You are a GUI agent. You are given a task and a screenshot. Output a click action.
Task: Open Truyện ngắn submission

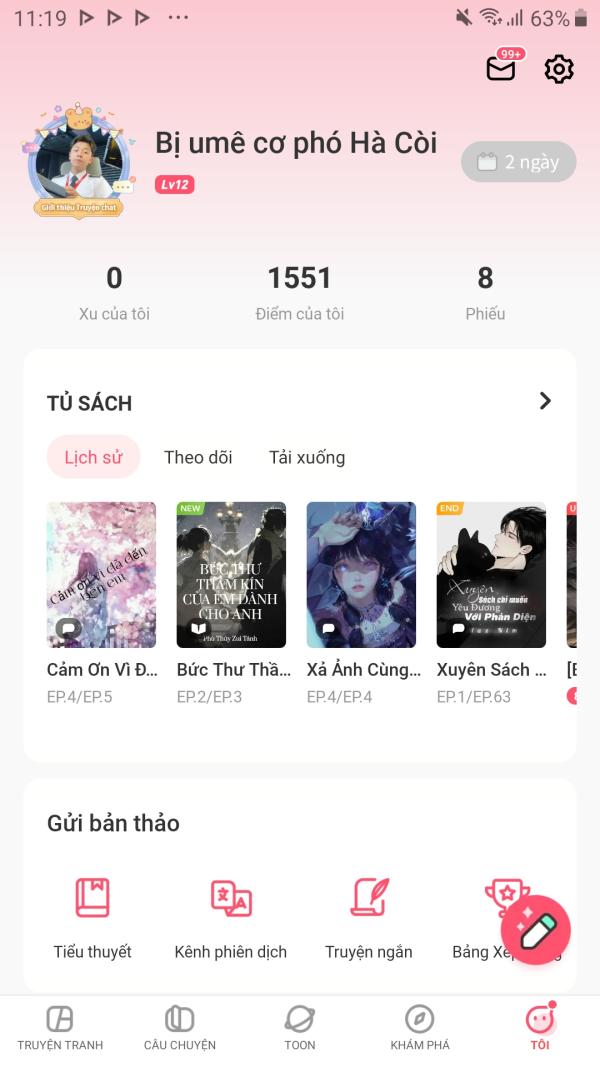pos(369,918)
